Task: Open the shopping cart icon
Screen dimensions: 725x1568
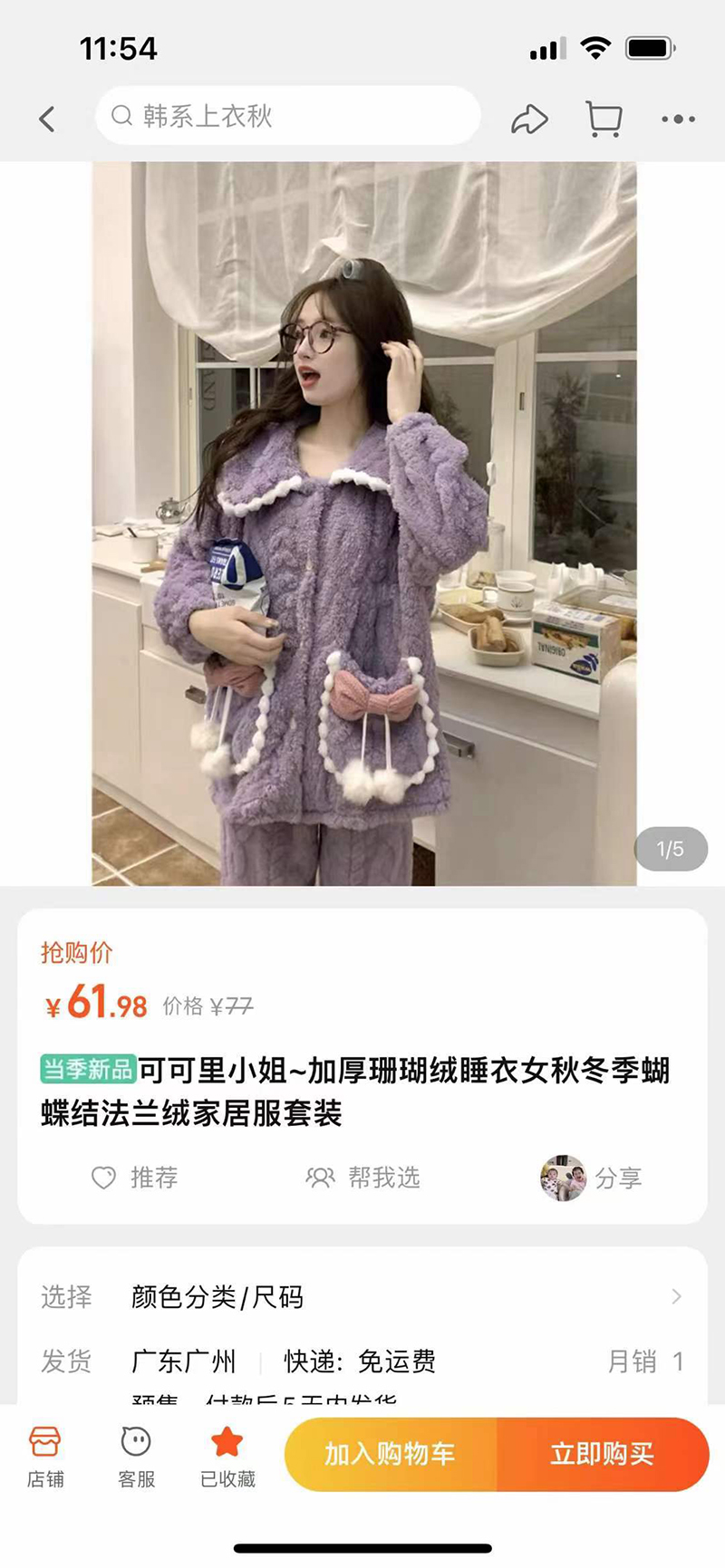Action: click(x=604, y=119)
